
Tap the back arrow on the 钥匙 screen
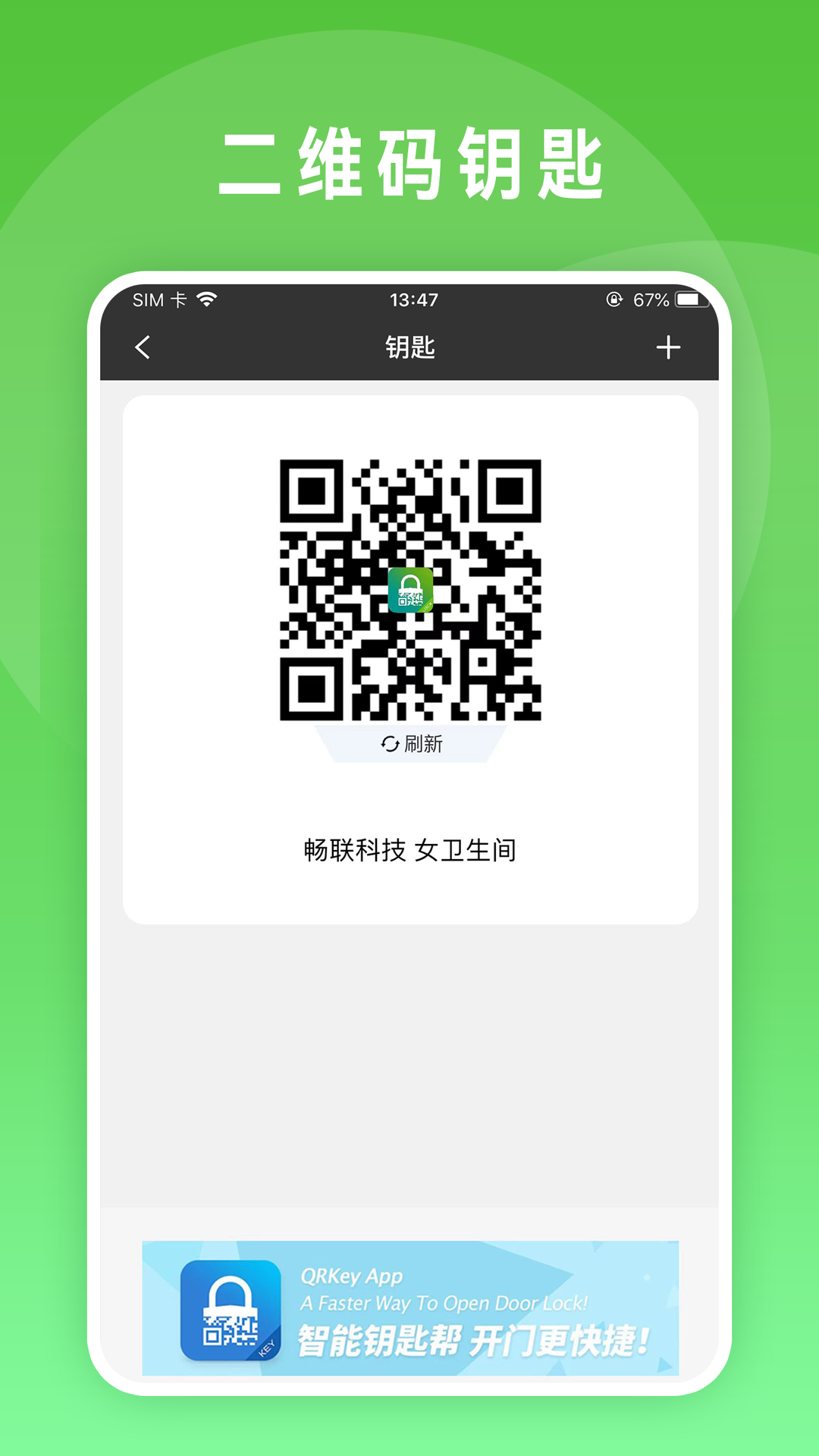click(x=140, y=347)
